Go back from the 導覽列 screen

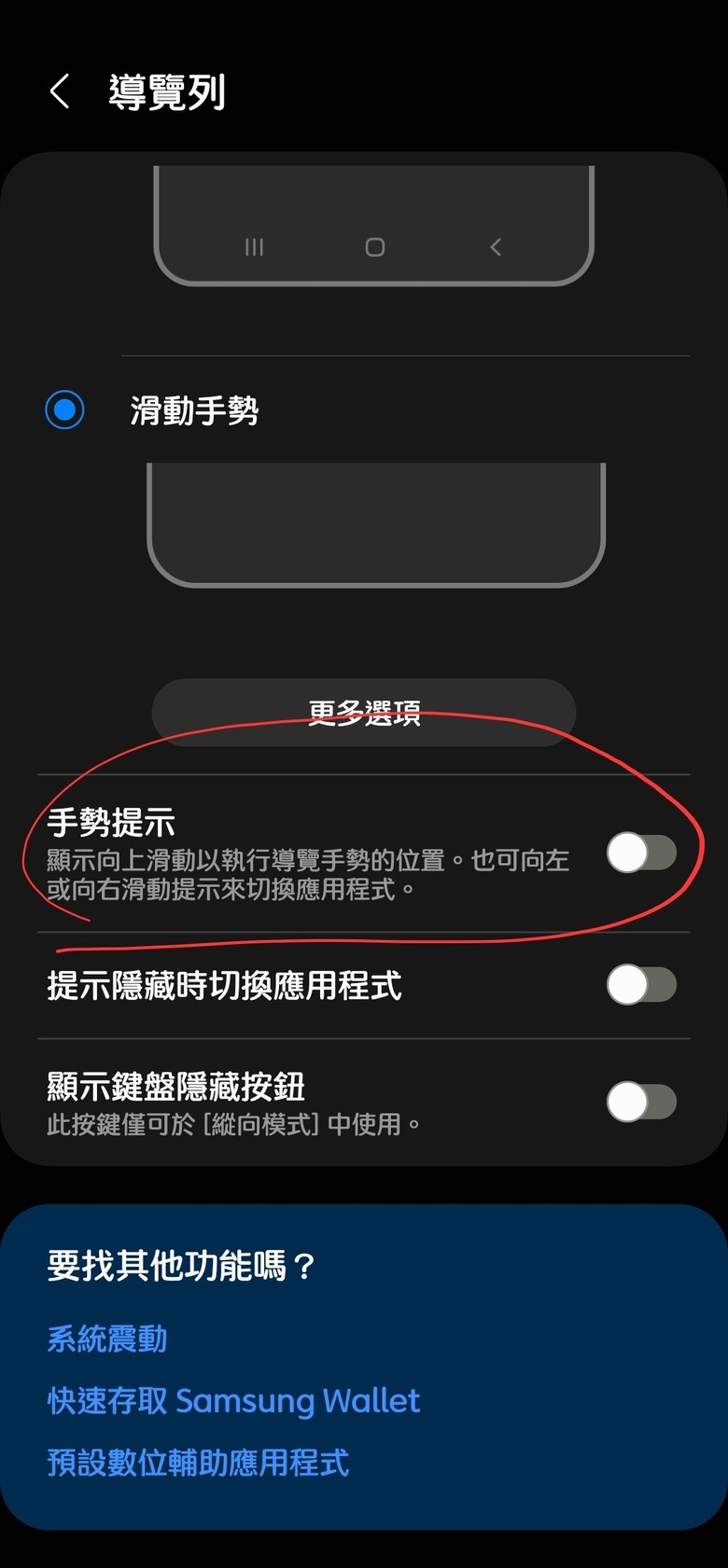tap(60, 92)
